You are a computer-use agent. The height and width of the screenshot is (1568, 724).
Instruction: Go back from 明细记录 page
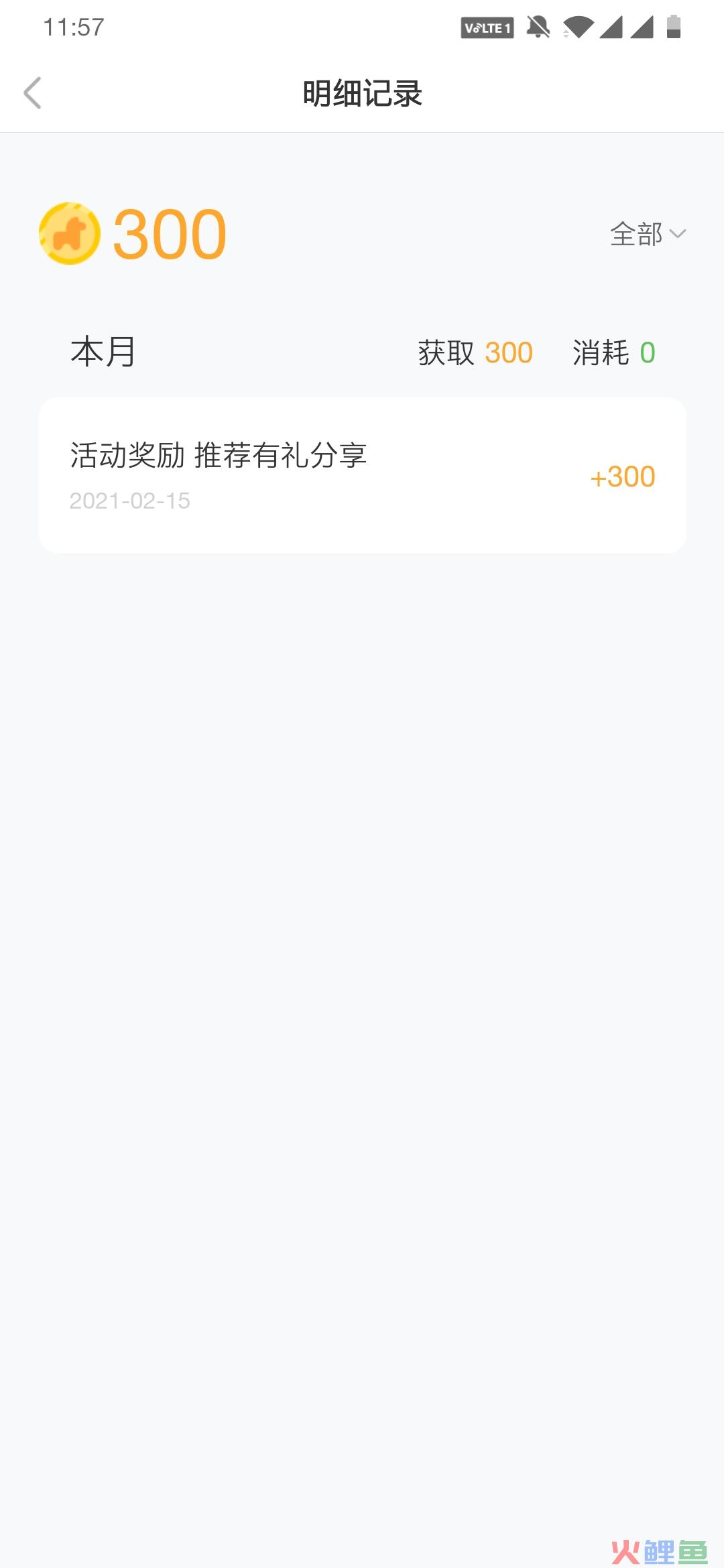[x=32, y=92]
